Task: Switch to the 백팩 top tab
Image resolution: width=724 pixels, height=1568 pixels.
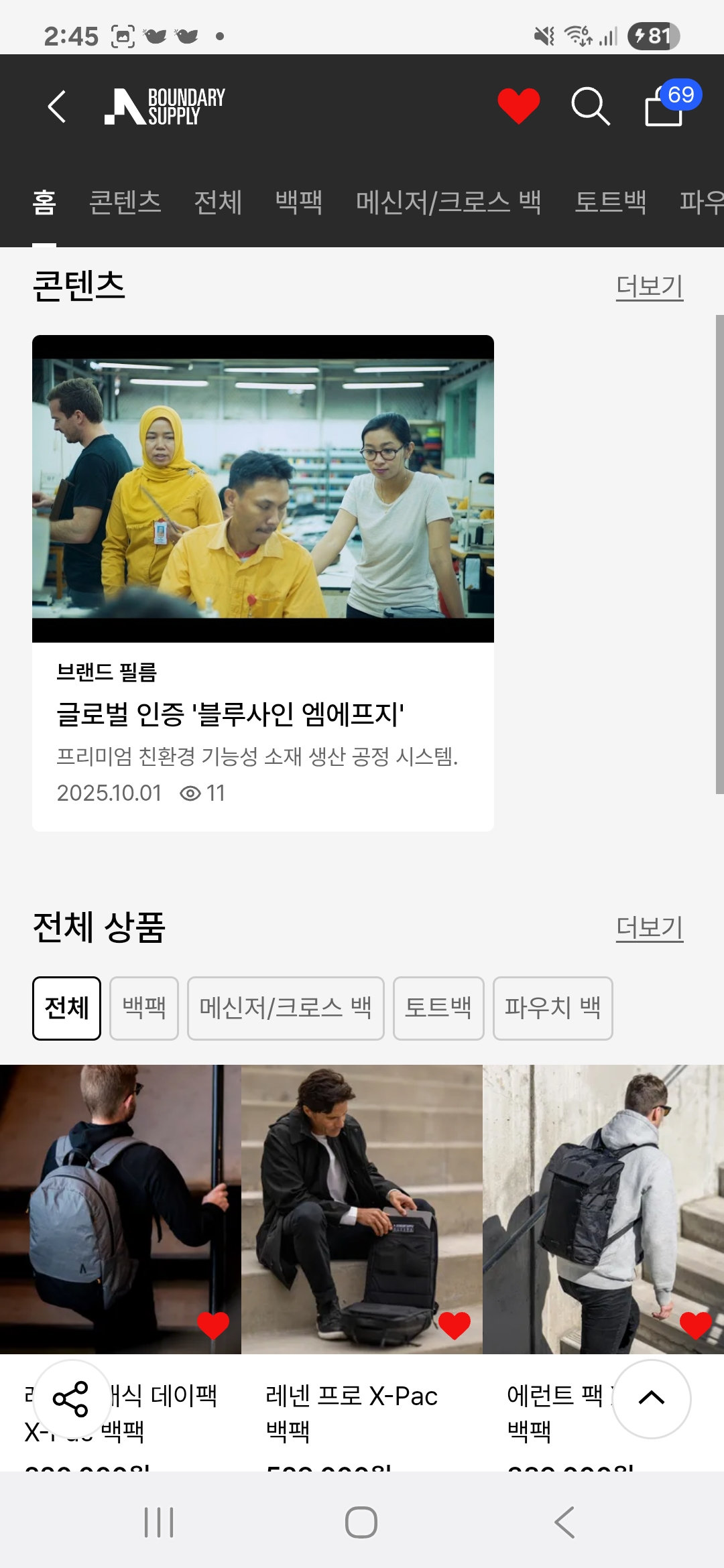Action: pos(299,202)
